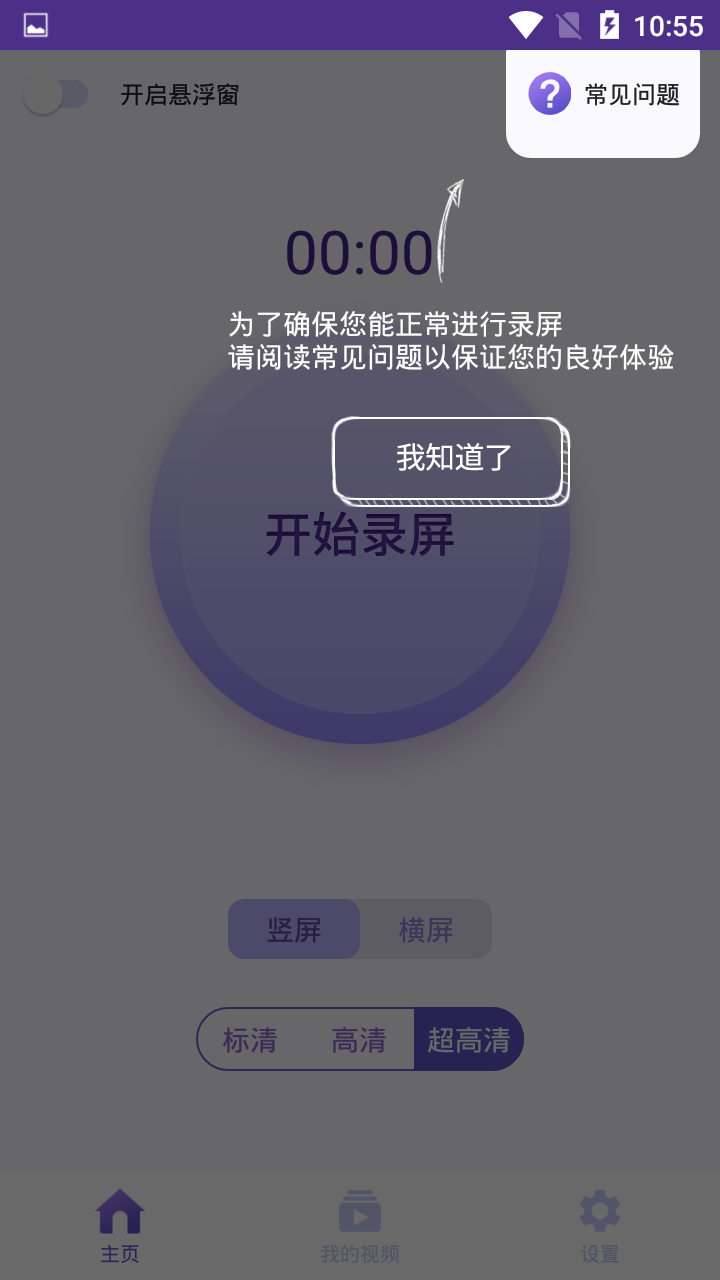
Task: Tap the gallery icon in the status bar
Action: pyautogui.click(x=36, y=25)
